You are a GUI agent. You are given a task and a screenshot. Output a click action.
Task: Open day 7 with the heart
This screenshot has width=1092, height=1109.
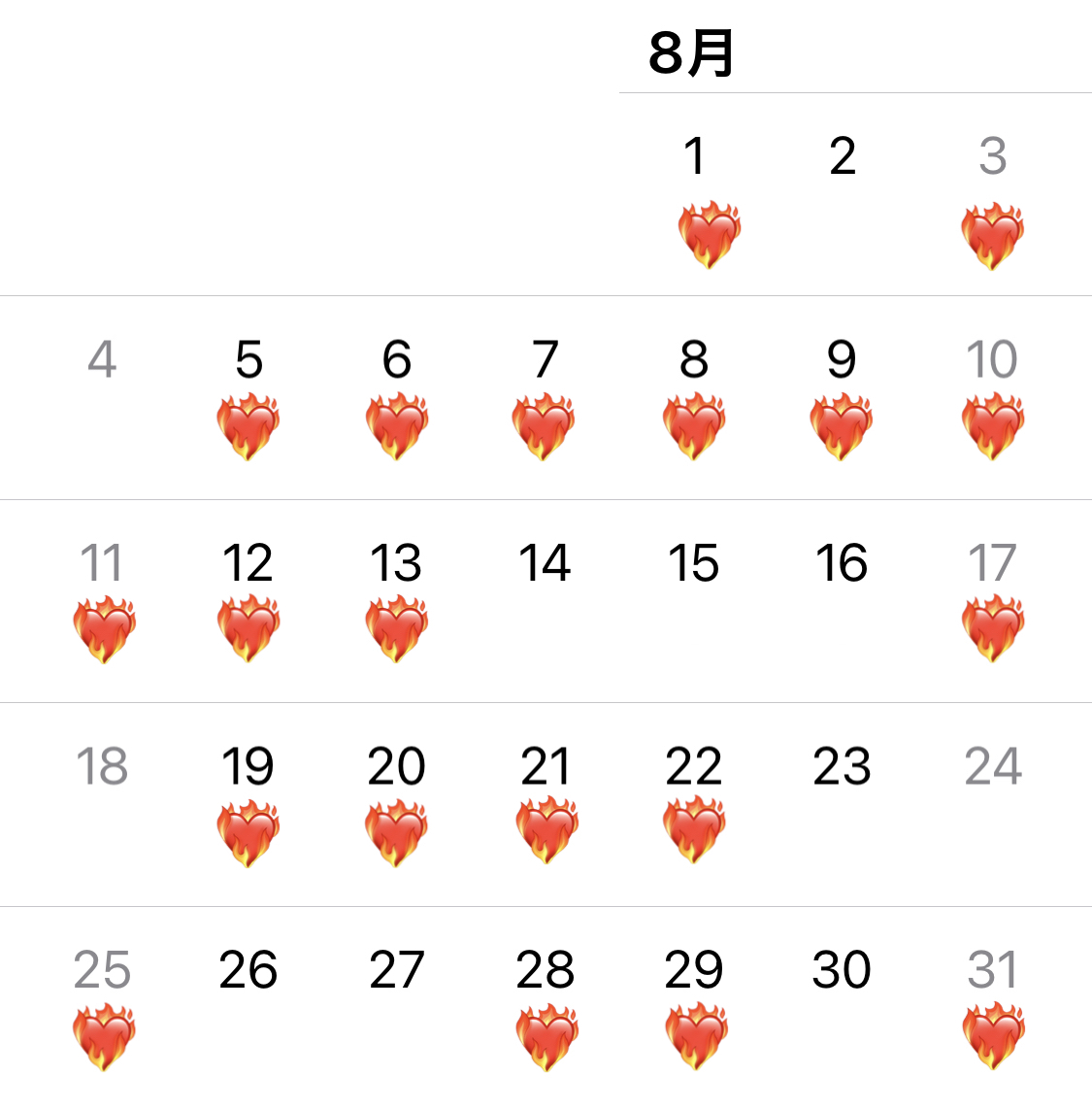point(545,360)
